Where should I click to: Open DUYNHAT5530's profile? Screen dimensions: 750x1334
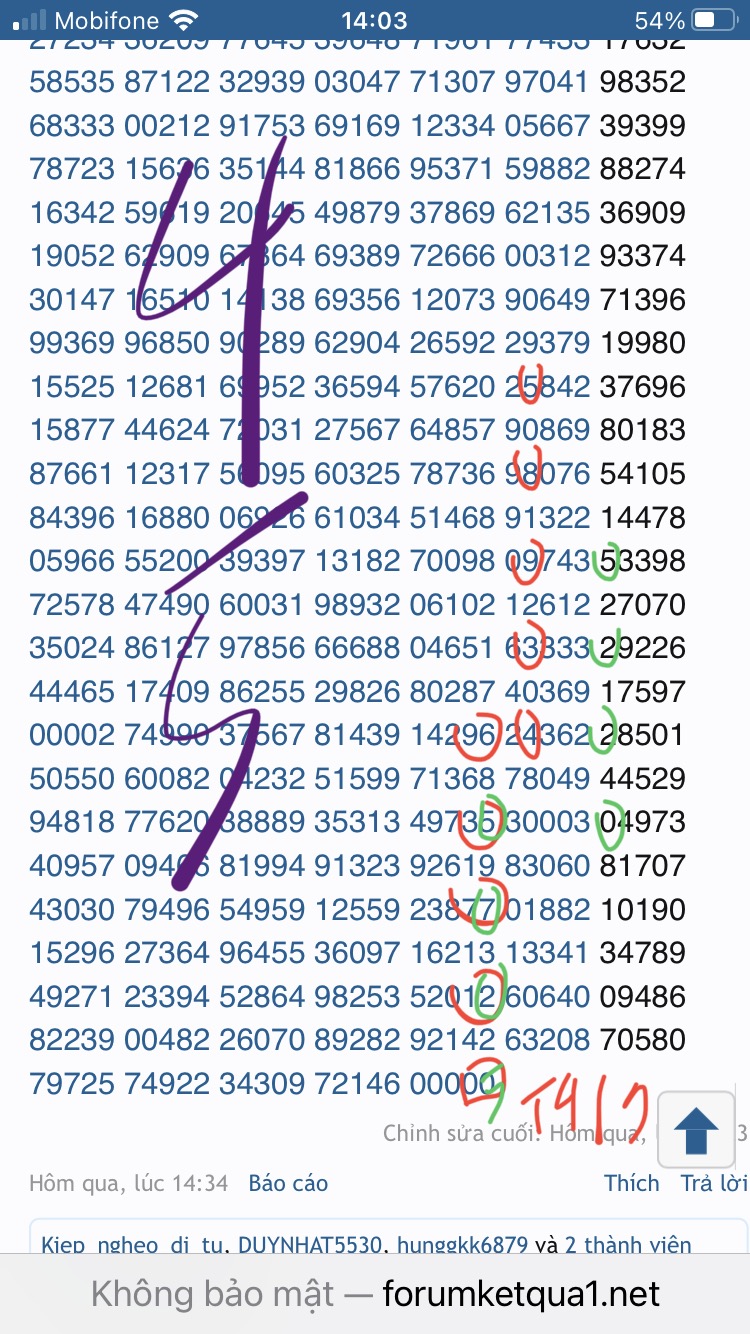tap(312, 1245)
